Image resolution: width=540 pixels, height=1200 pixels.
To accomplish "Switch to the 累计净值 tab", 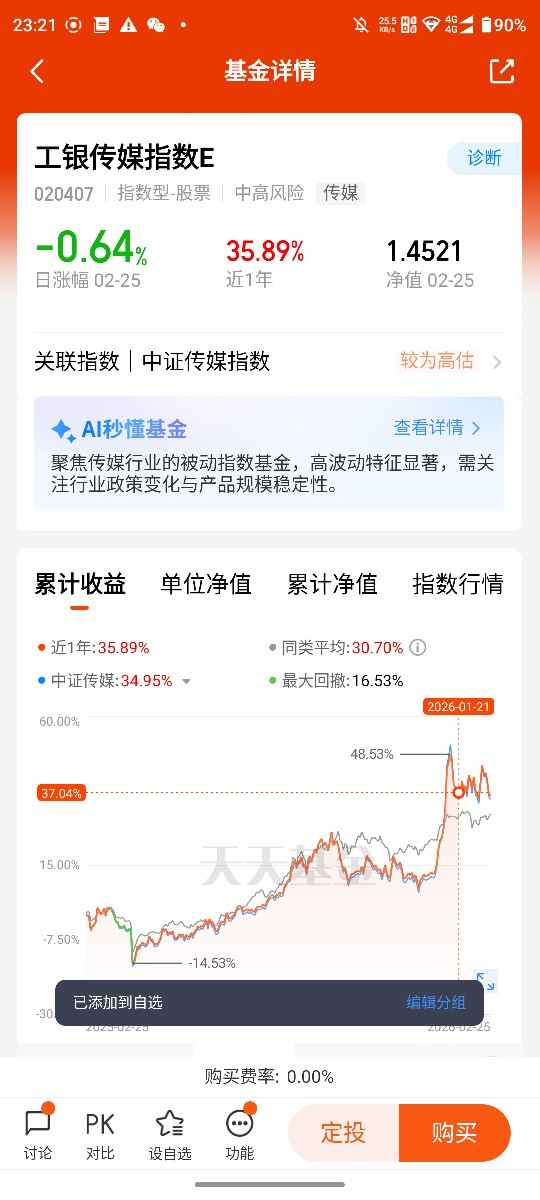I will [332, 584].
